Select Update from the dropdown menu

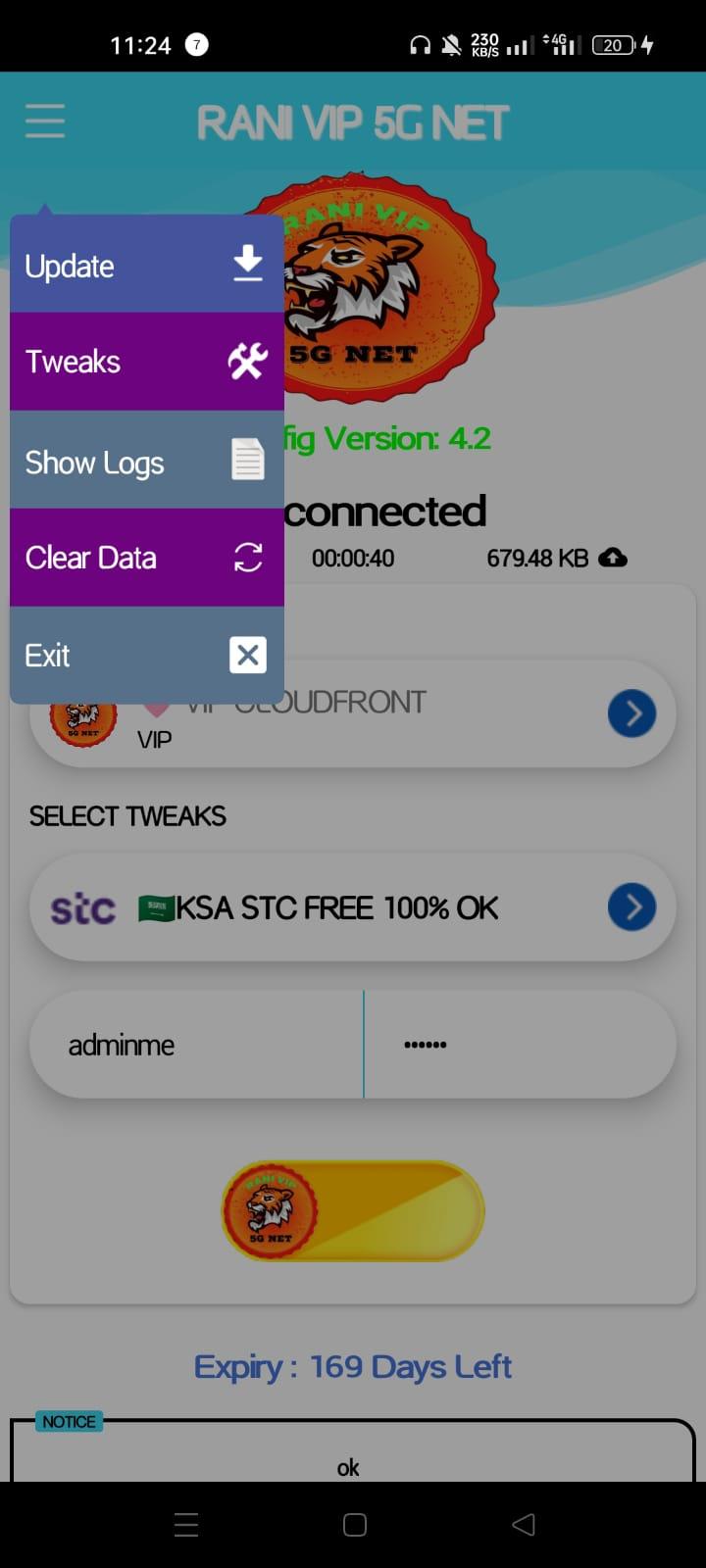147,265
